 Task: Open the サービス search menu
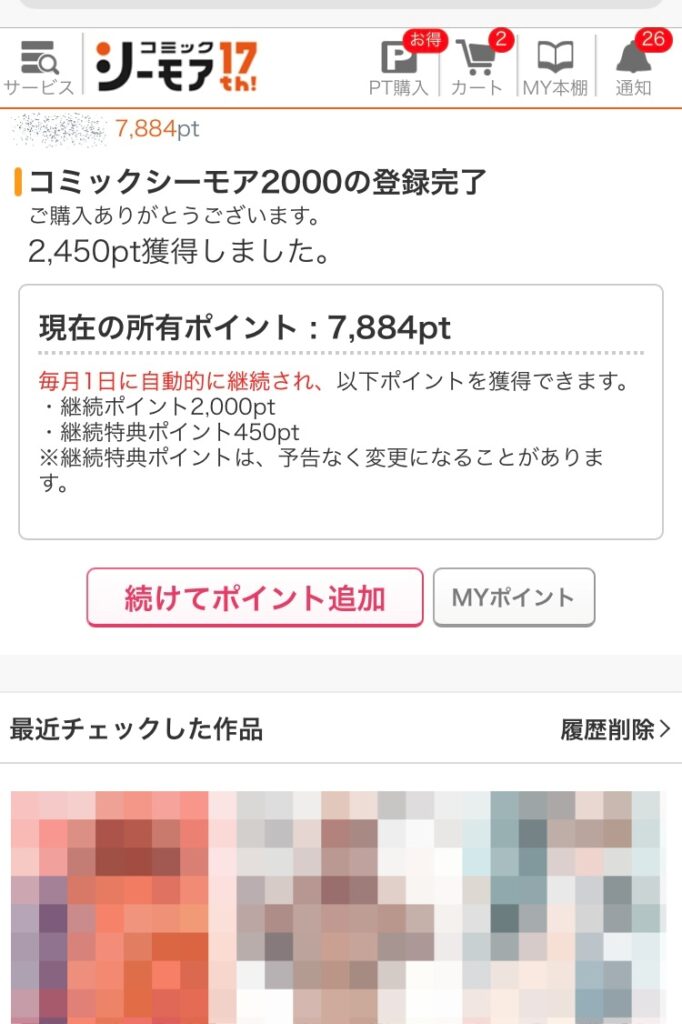click(x=38, y=68)
